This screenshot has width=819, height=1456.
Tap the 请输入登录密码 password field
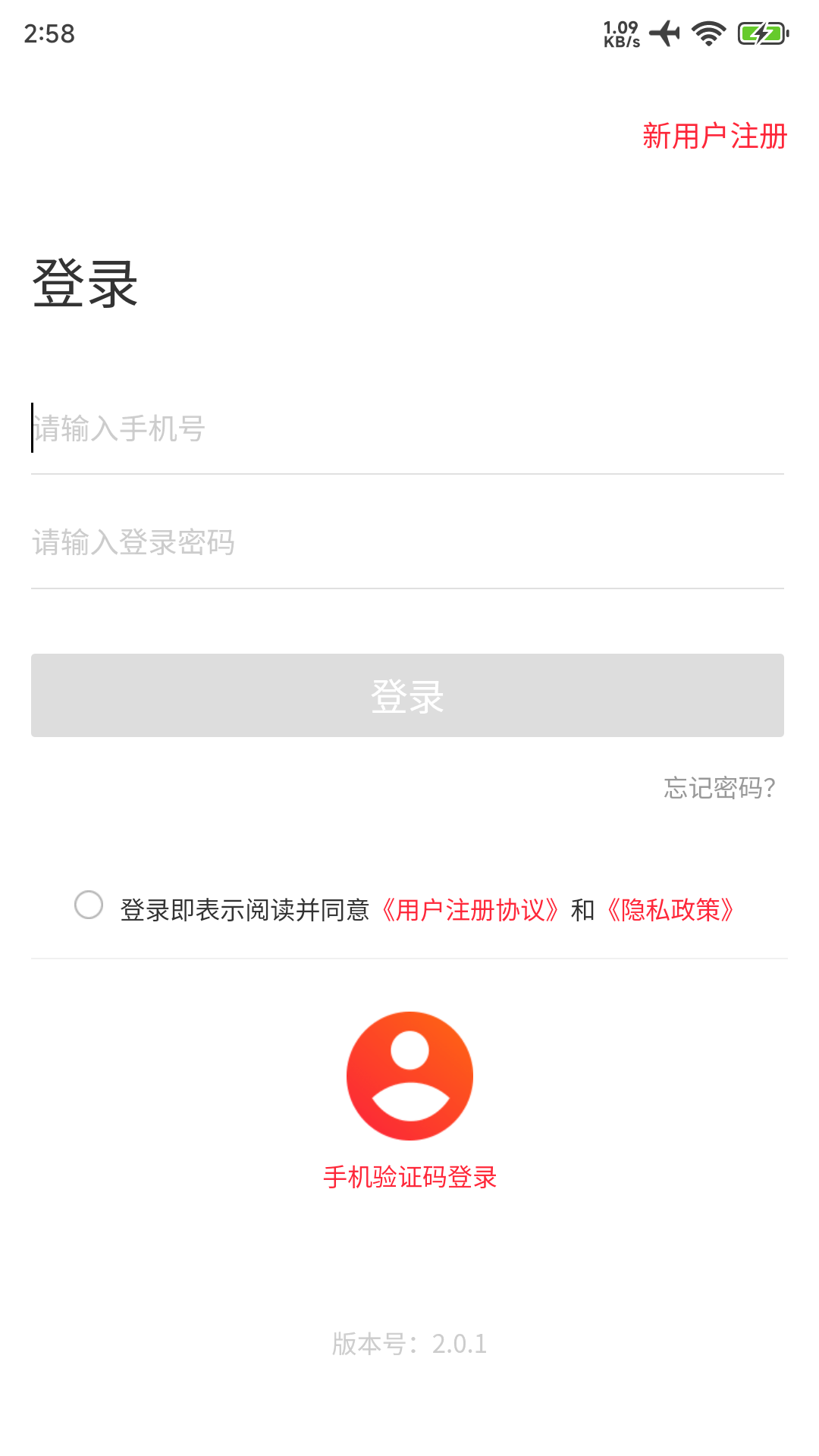point(406,543)
